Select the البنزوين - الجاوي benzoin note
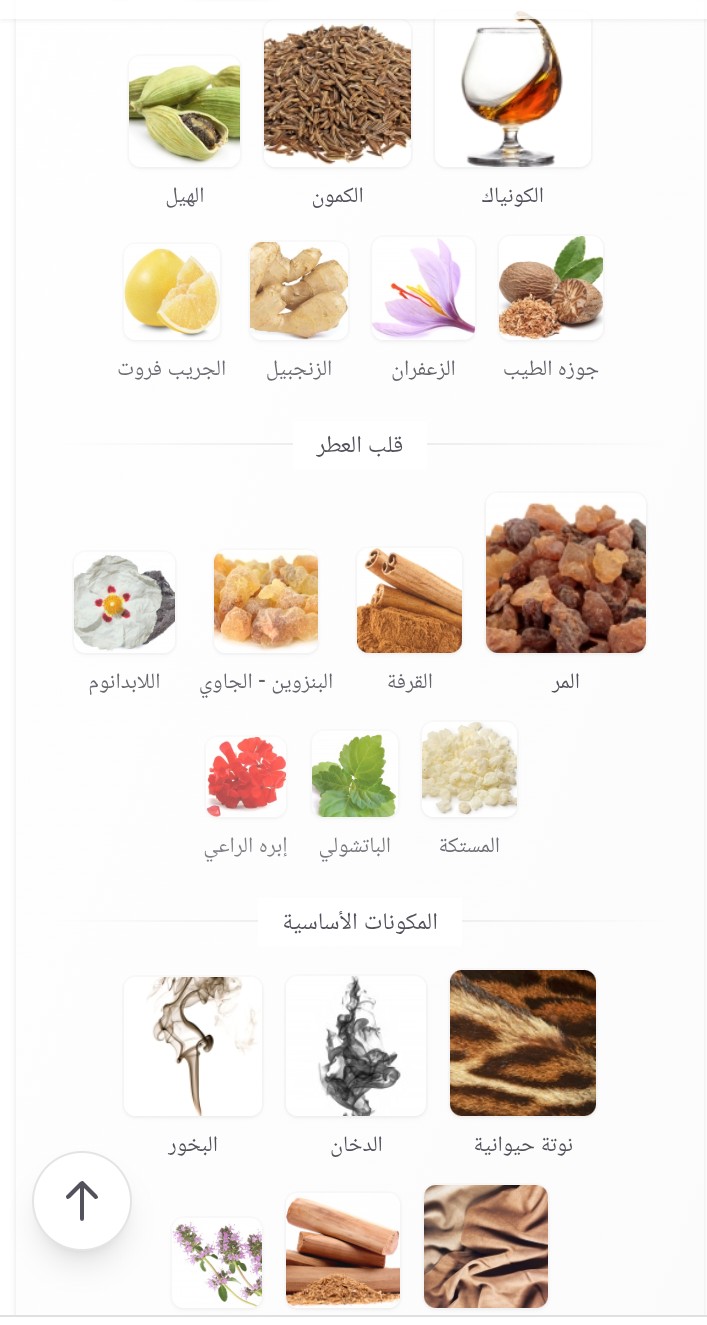The height and width of the screenshot is (1325, 707). pos(266,600)
